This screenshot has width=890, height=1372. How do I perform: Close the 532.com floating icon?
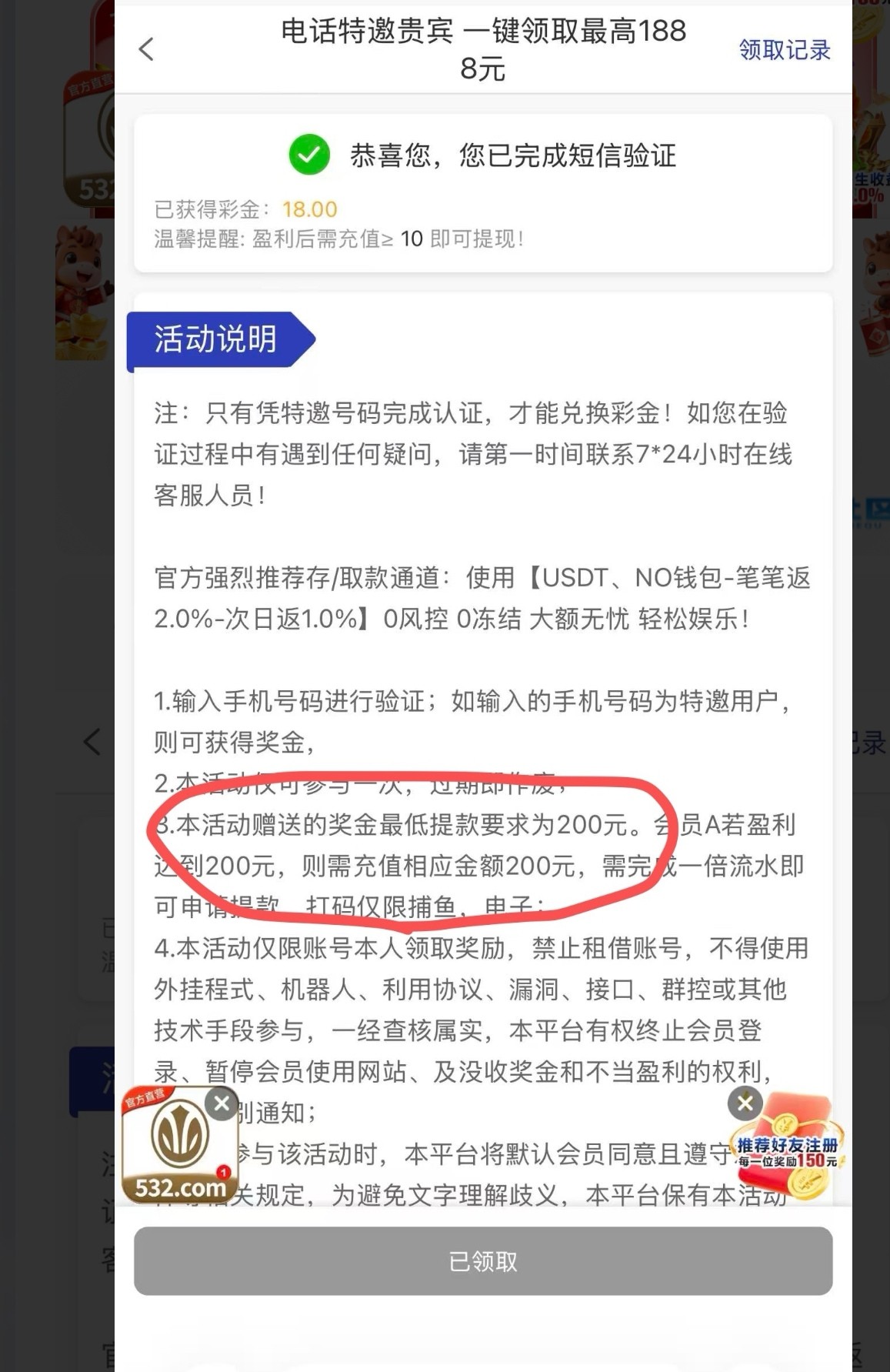click(222, 1103)
